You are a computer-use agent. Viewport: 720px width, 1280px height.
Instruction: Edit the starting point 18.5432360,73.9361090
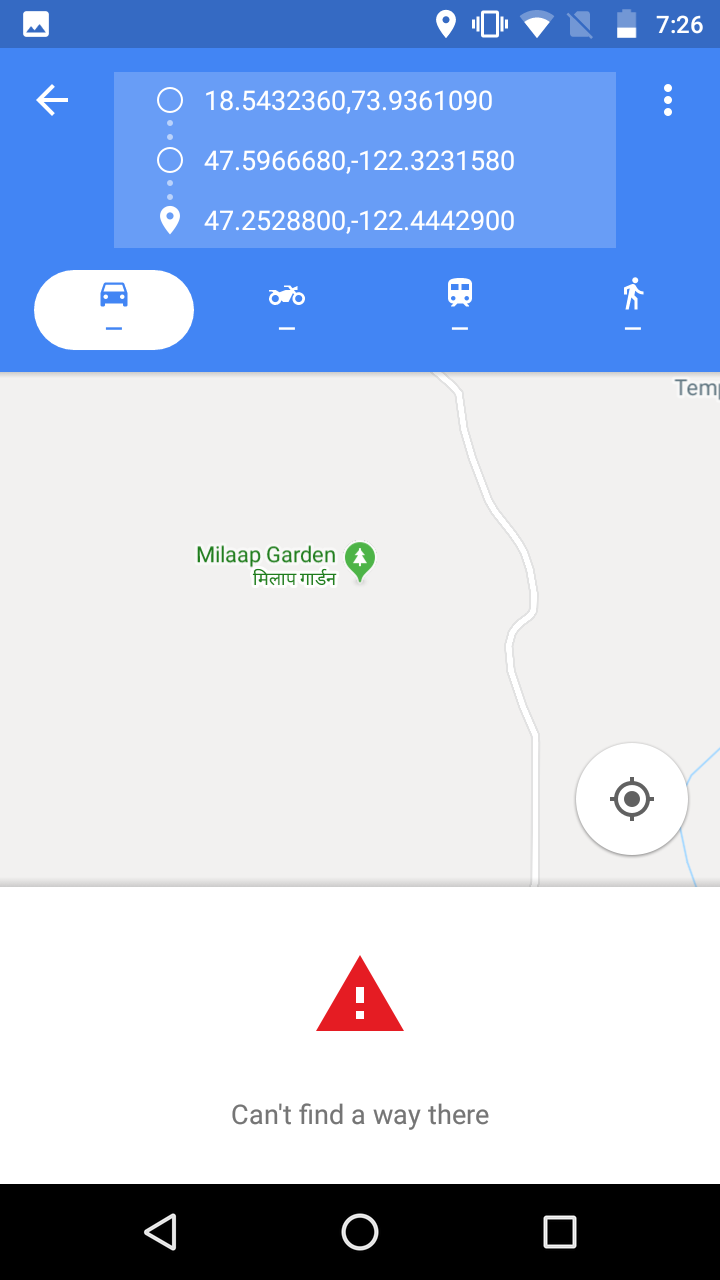[x=348, y=101]
